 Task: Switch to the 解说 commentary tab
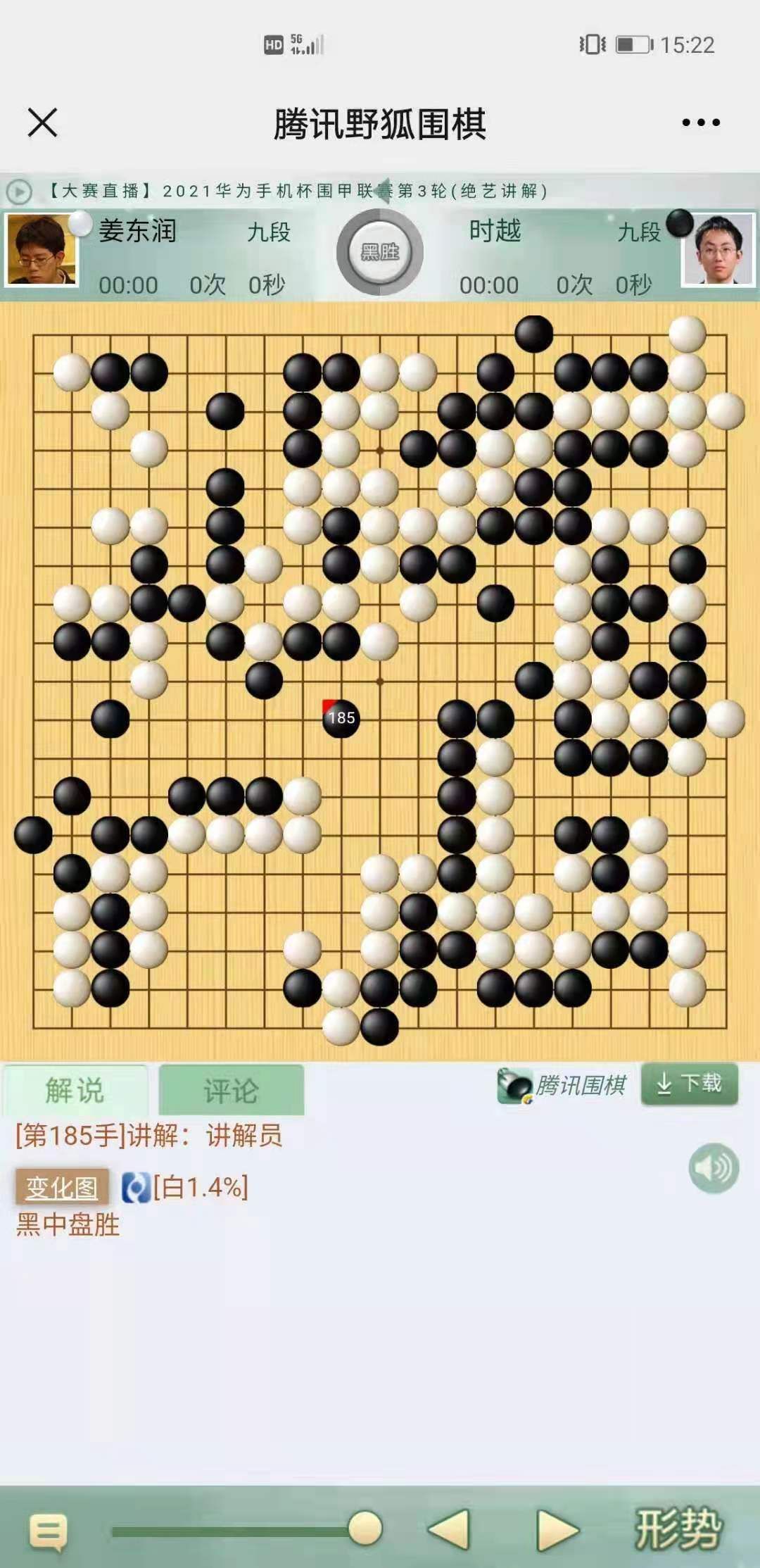(x=75, y=1090)
